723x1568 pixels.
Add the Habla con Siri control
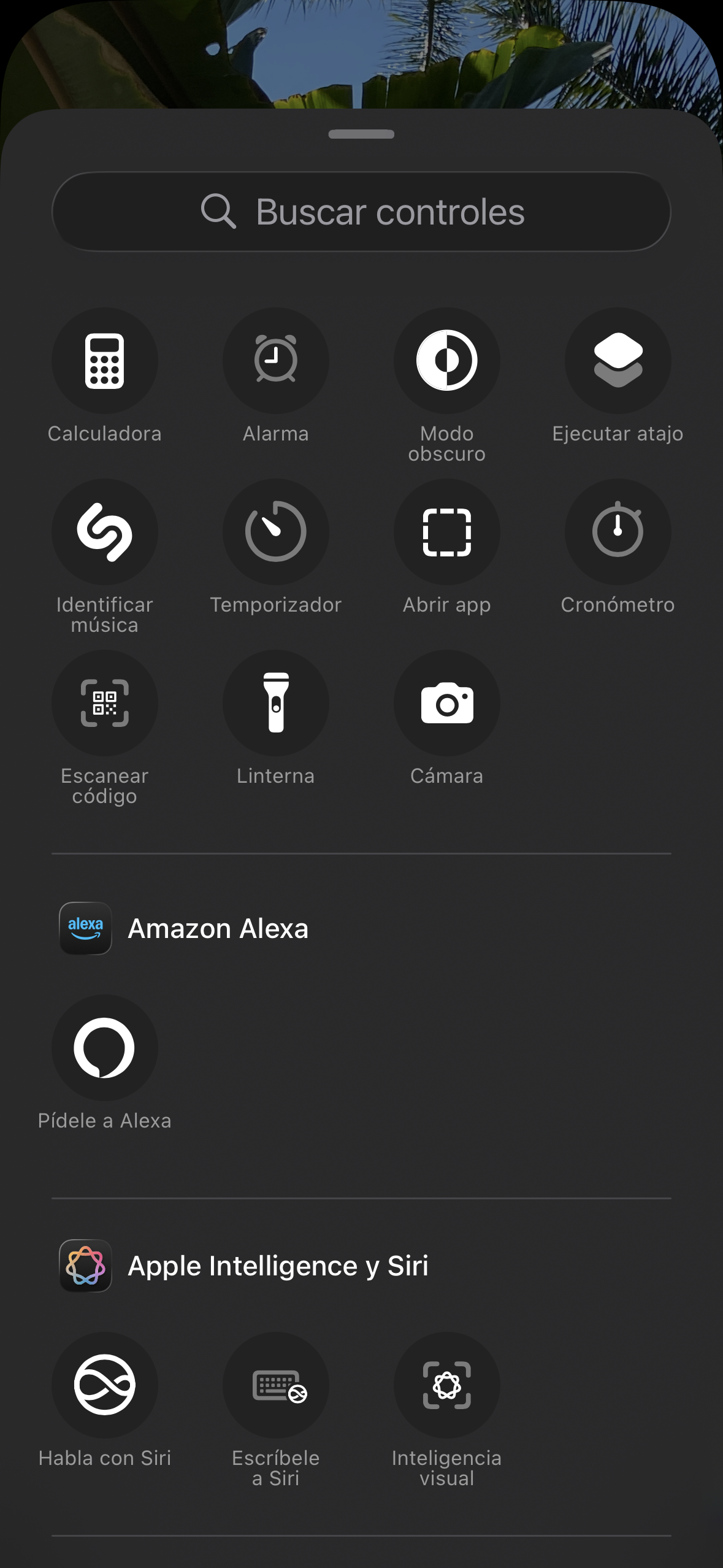(105, 1385)
